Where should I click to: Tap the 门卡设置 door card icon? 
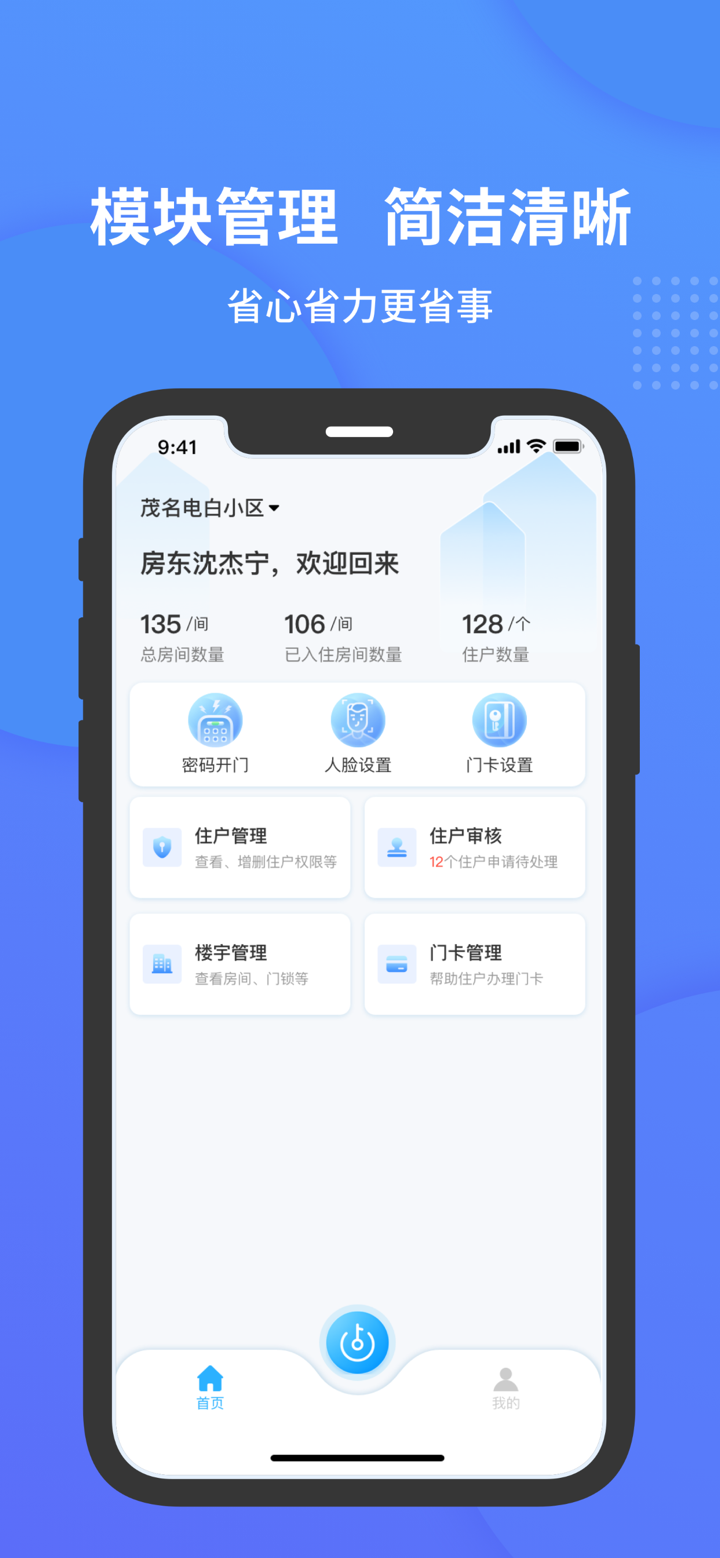500,720
